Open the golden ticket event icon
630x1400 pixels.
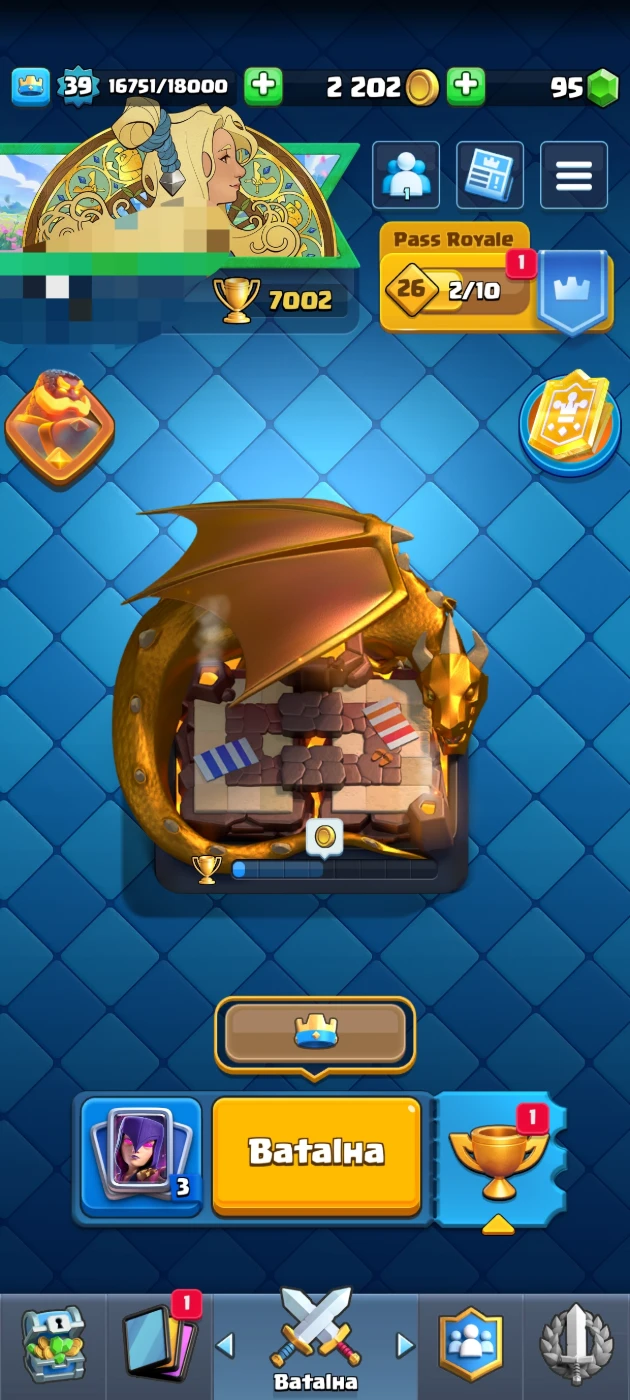pyautogui.click(x=569, y=422)
